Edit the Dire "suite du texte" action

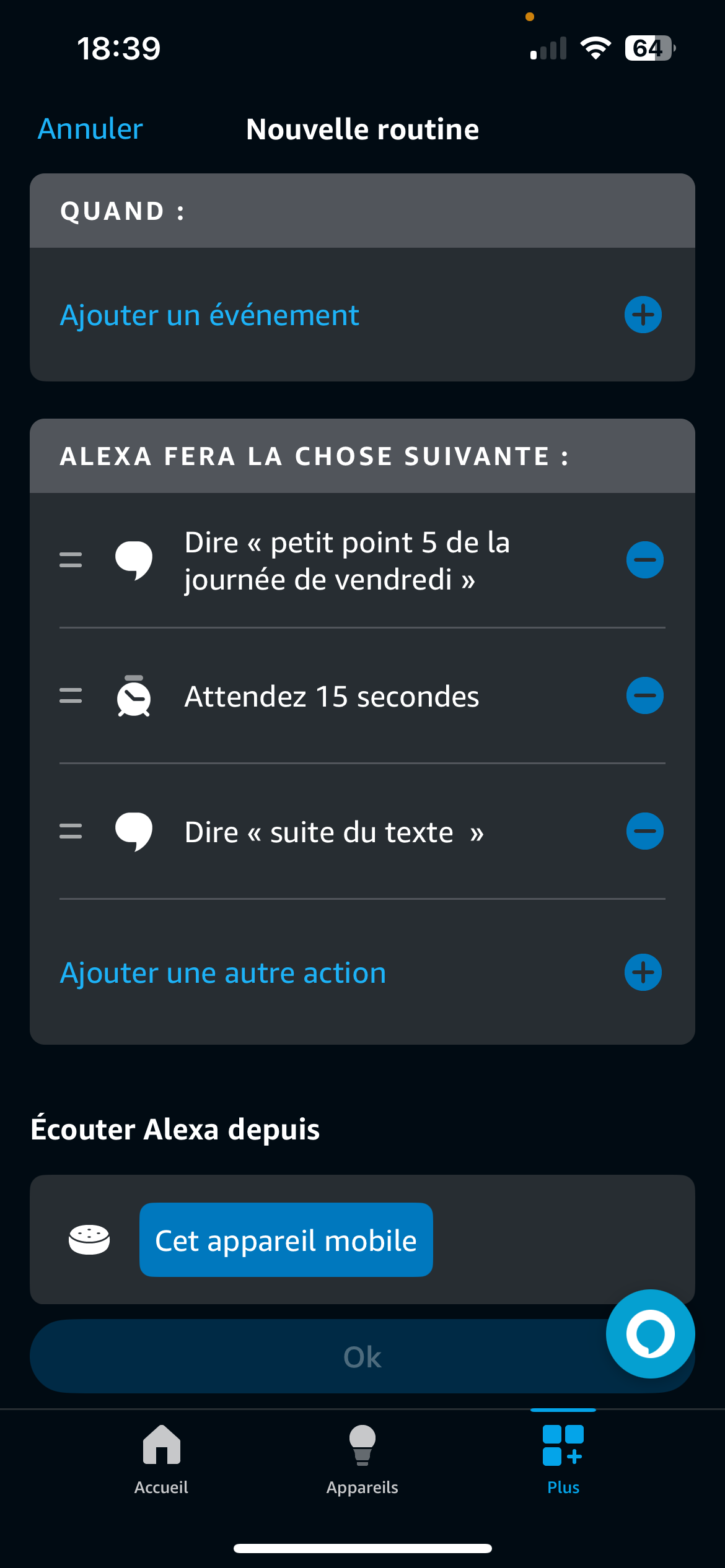click(334, 832)
